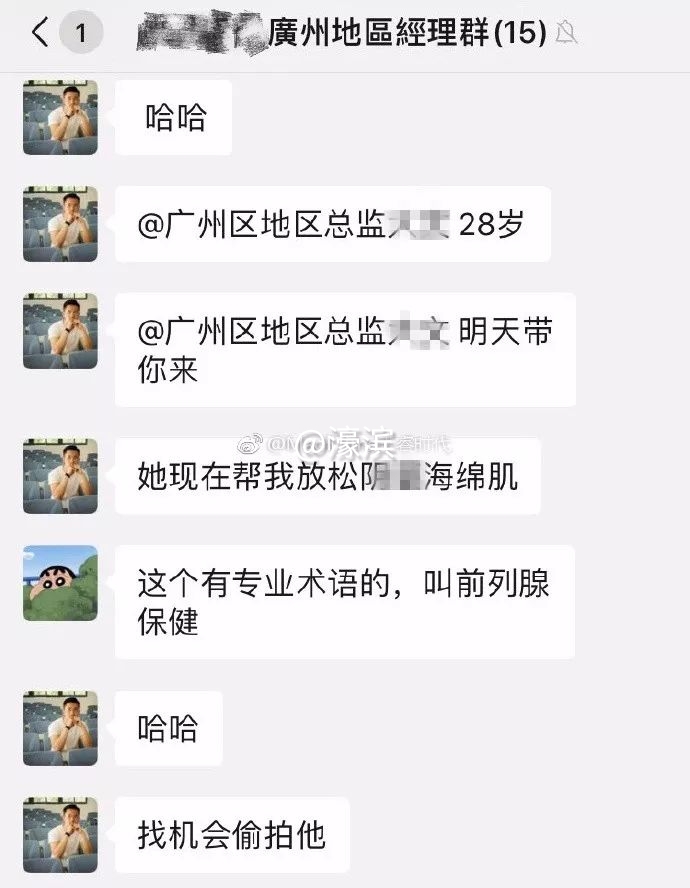The image size is (690, 888).
Task: Open avatar beside the 明天带你来 message
Action: [60, 330]
